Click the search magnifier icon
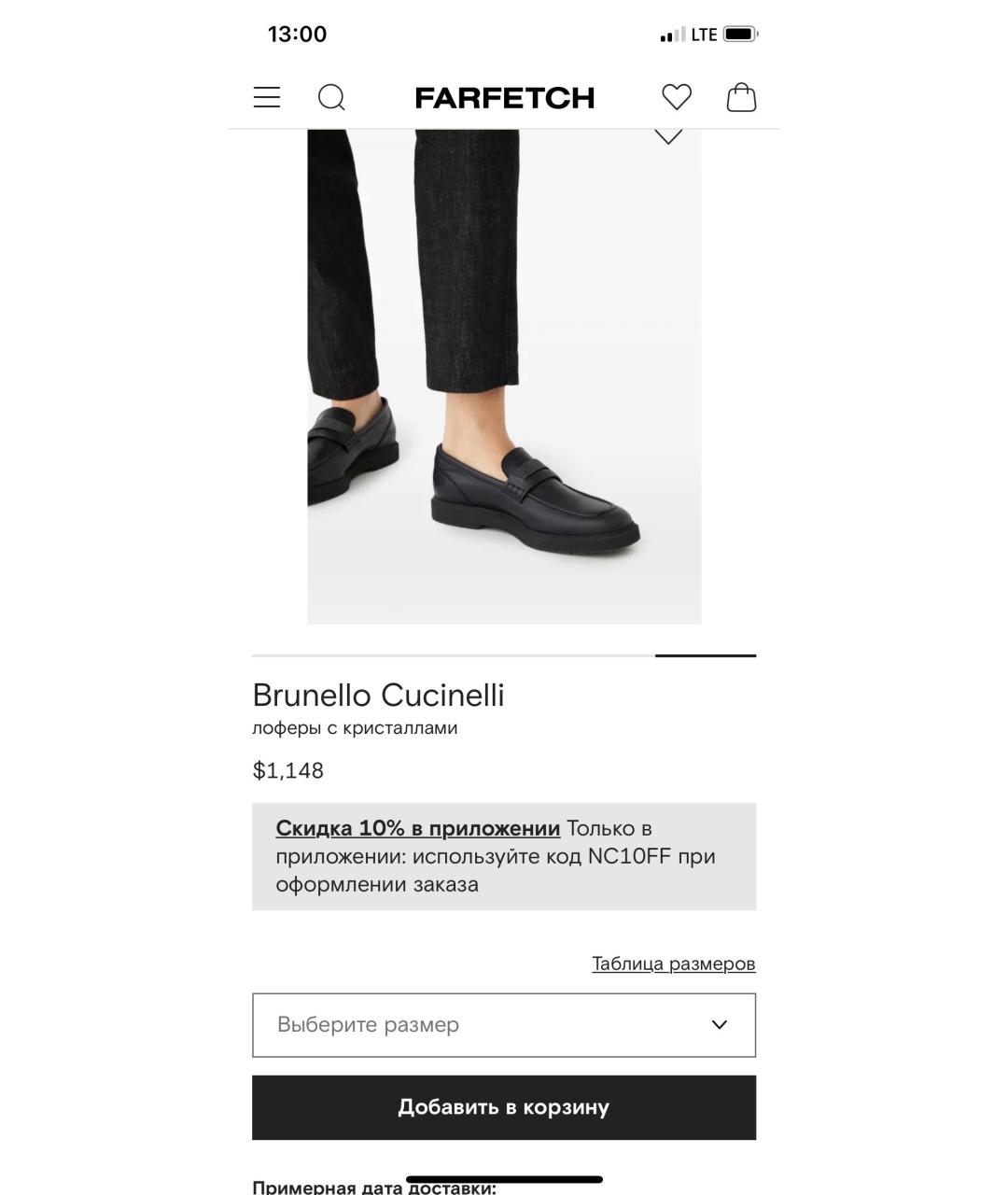This screenshot has width=1008, height=1195. coord(331,96)
